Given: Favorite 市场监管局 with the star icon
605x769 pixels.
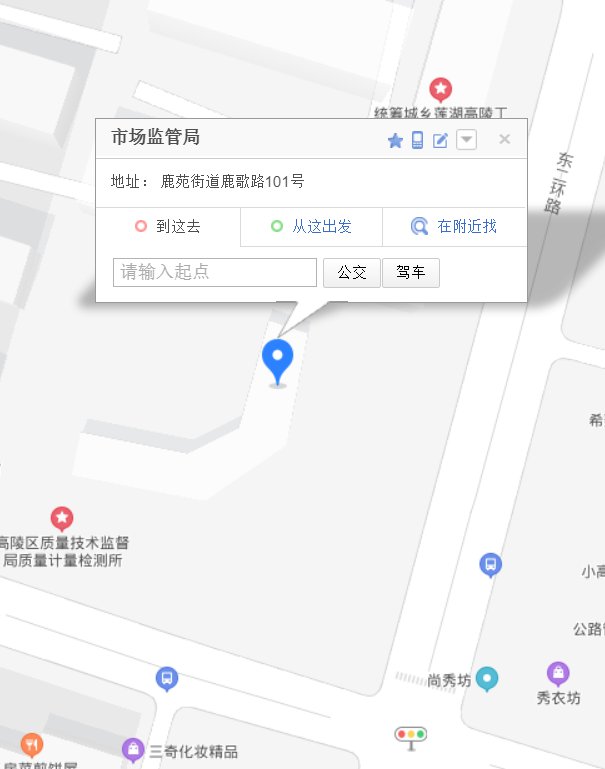Looking at the screenshot, I should click(395, 140).
